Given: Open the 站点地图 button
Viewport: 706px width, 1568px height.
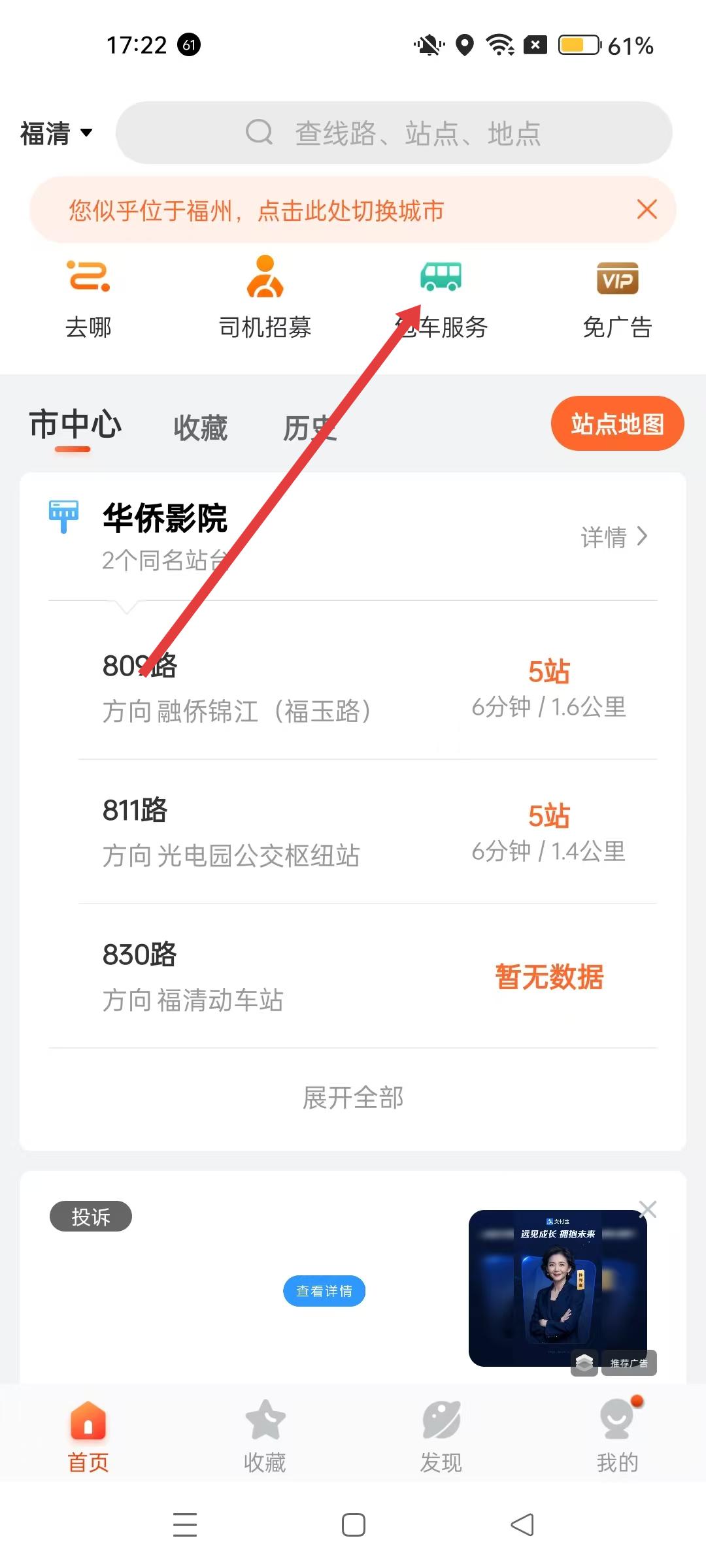Looking at the screenshot, I should coord(617,423).
